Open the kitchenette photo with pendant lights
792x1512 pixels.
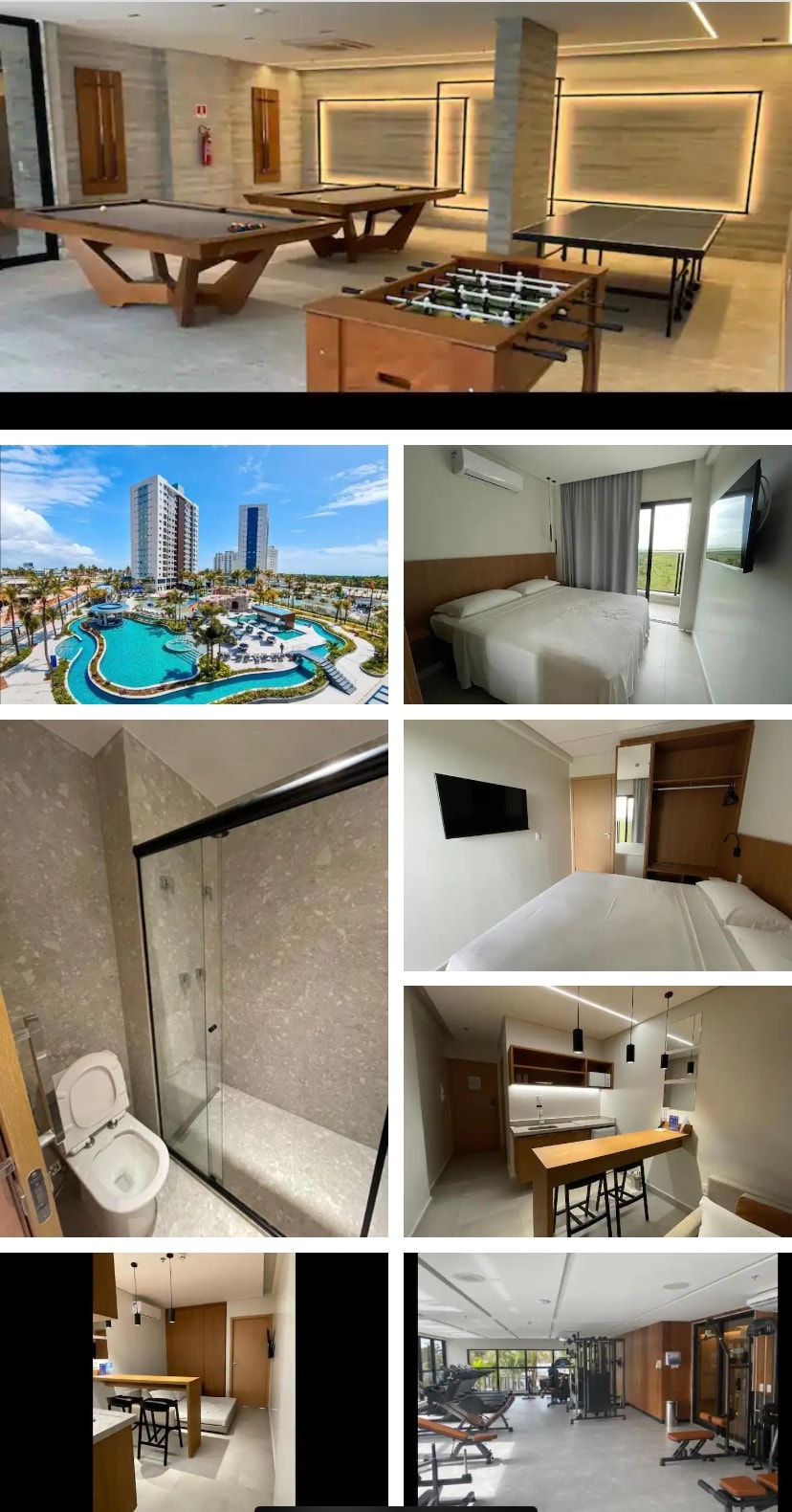click(x=597, y=1111)
